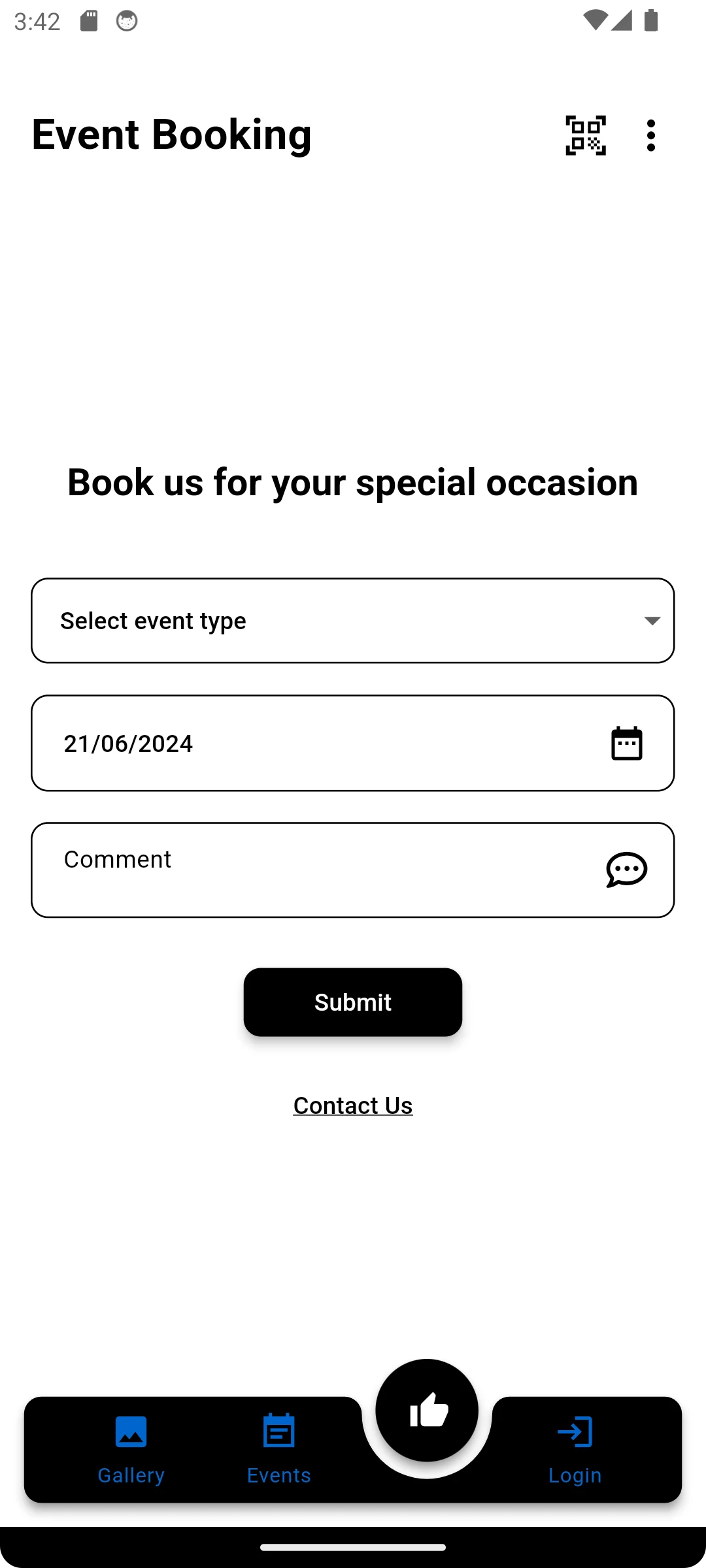The height and width of the screenshot is (1568, 706).
Task: Open the three-dot overflow menu
Action: pyautogui.click(x=650, y=135)
